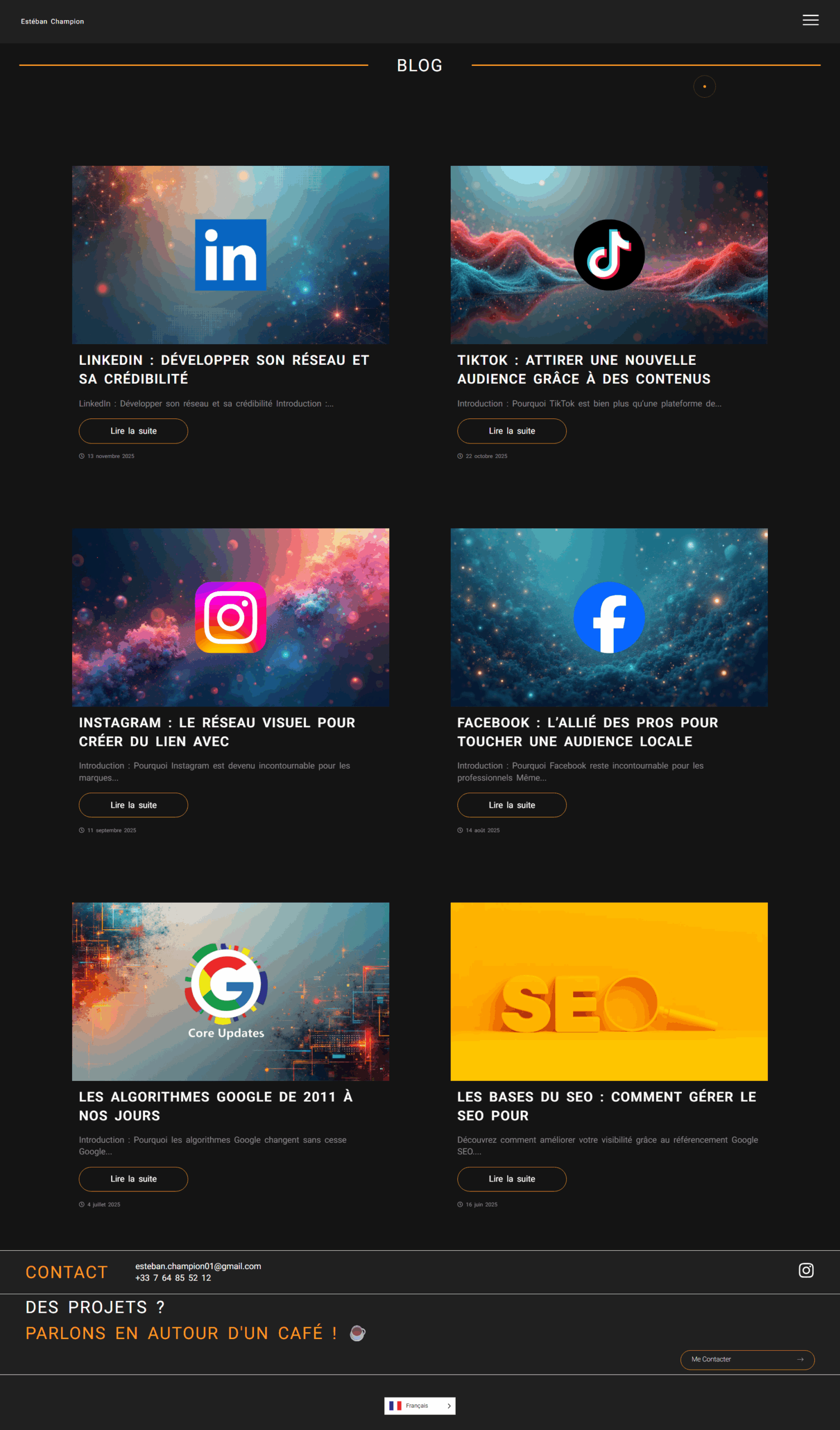Read more of the LinkedIn article
840x1430 pixels.
pos(133,431)
